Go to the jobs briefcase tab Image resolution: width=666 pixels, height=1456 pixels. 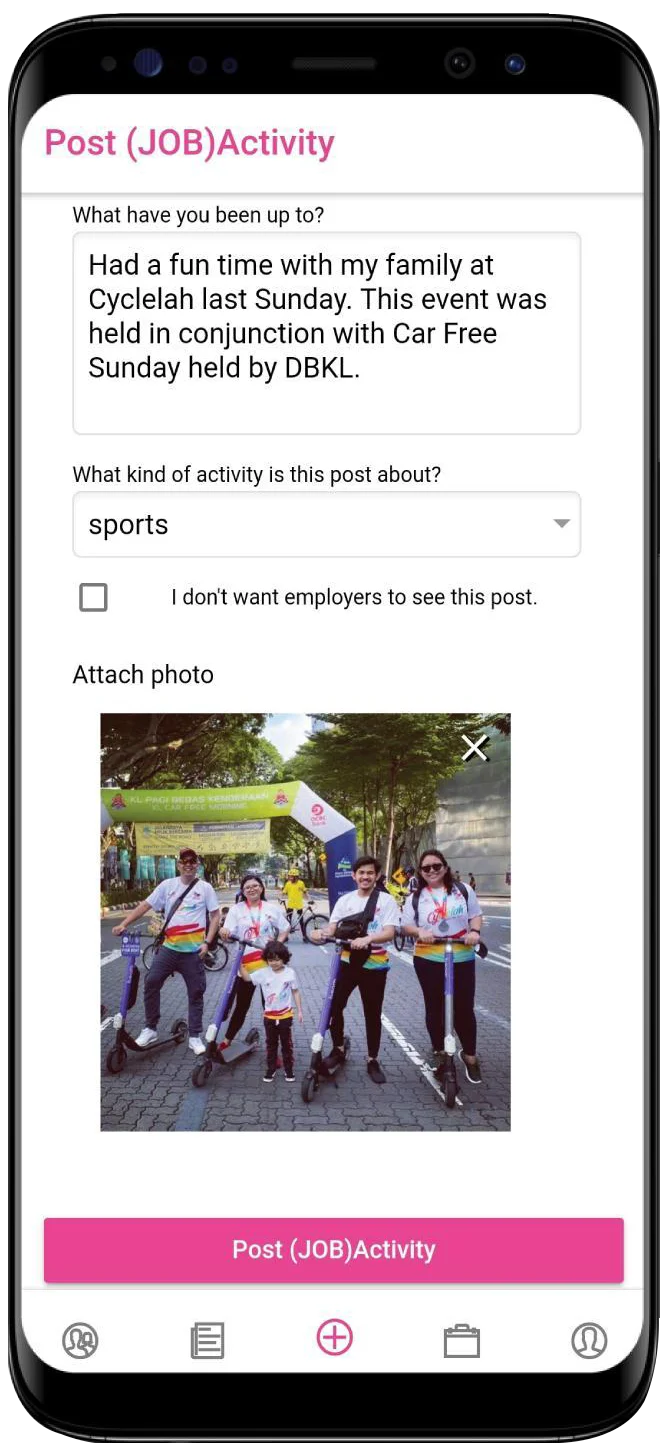[462, 1340]
